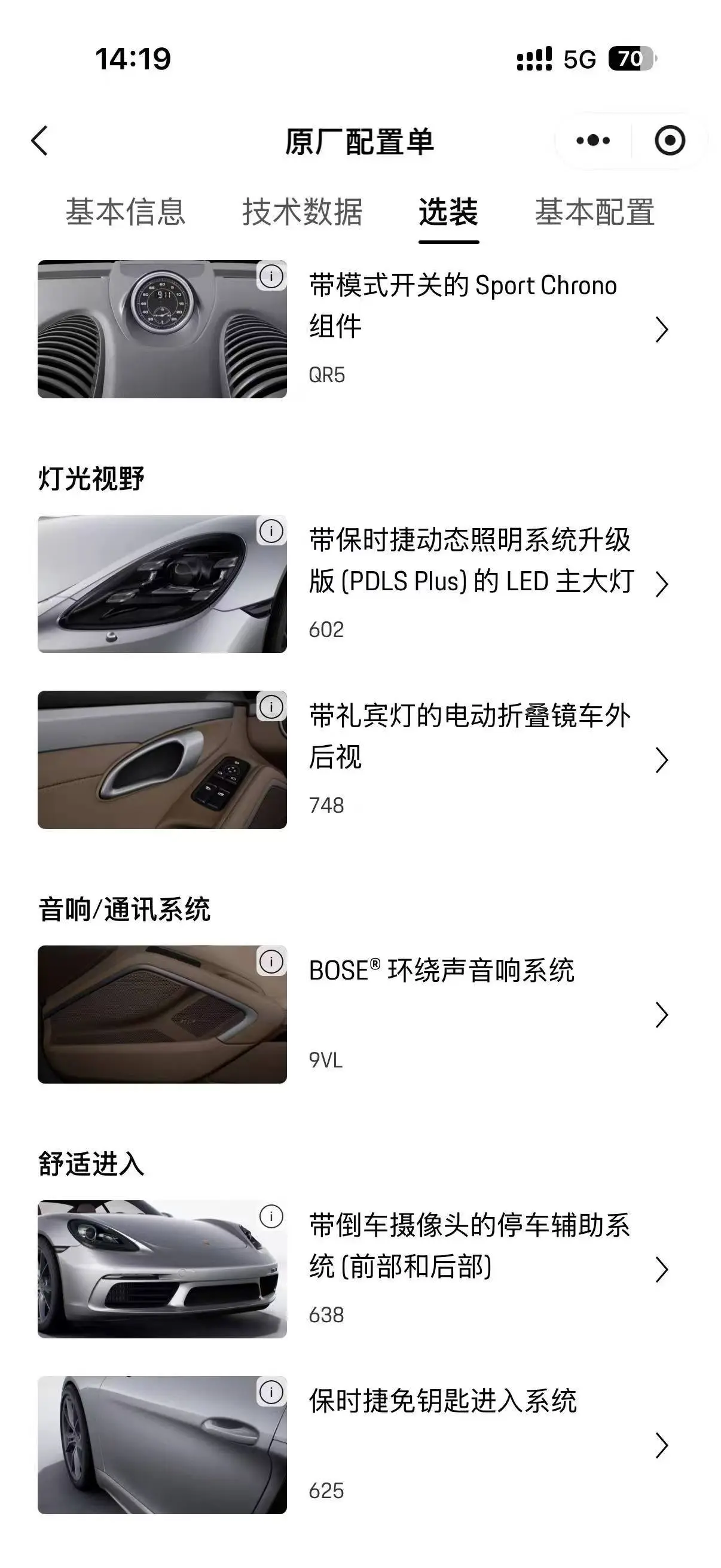The image size is (721, 1568).
Task: Go back from 原厂配置单 page
Action: [40, 141]
